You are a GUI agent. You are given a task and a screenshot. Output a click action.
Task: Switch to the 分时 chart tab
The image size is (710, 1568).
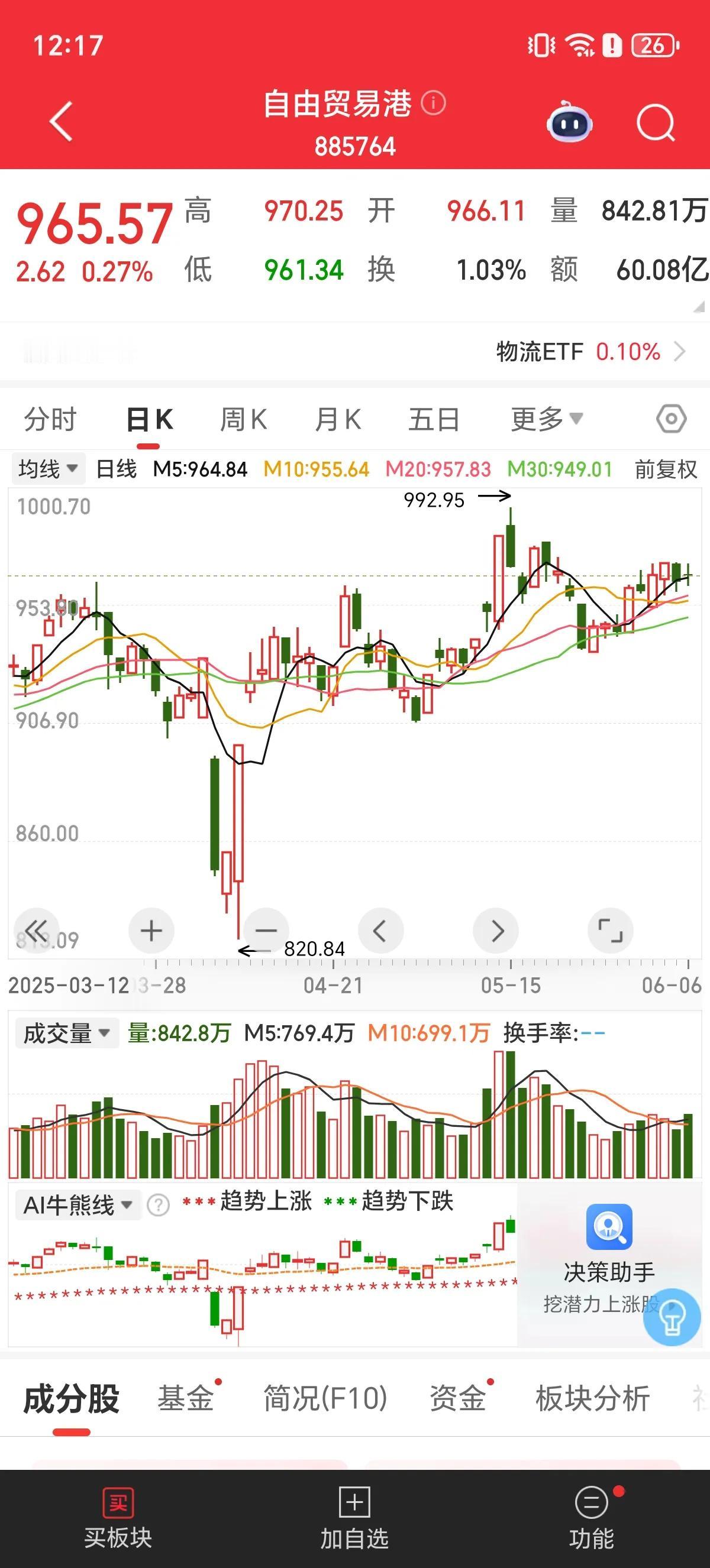(50, 419)
